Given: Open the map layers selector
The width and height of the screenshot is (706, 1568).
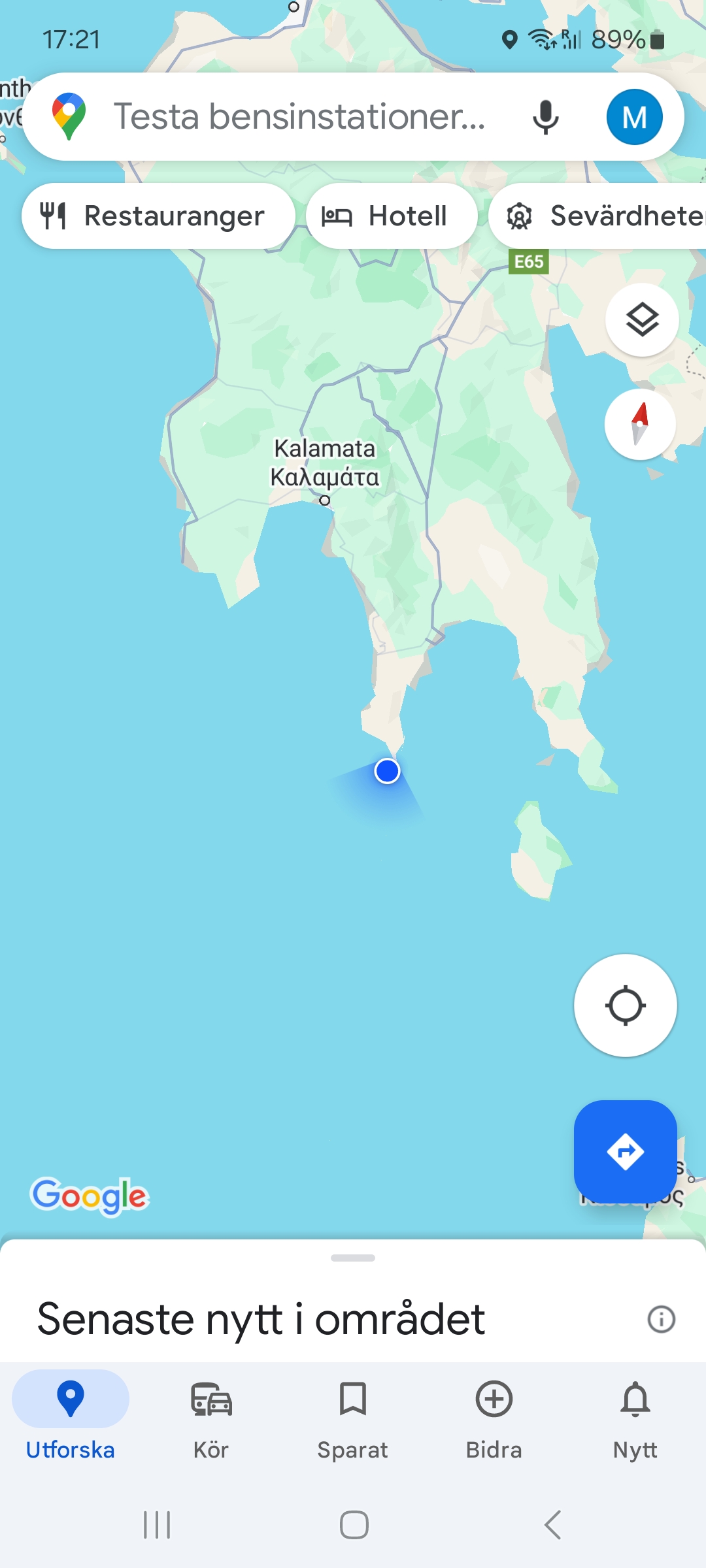Looking at the screenshot, I should click(x=642, y=320).
